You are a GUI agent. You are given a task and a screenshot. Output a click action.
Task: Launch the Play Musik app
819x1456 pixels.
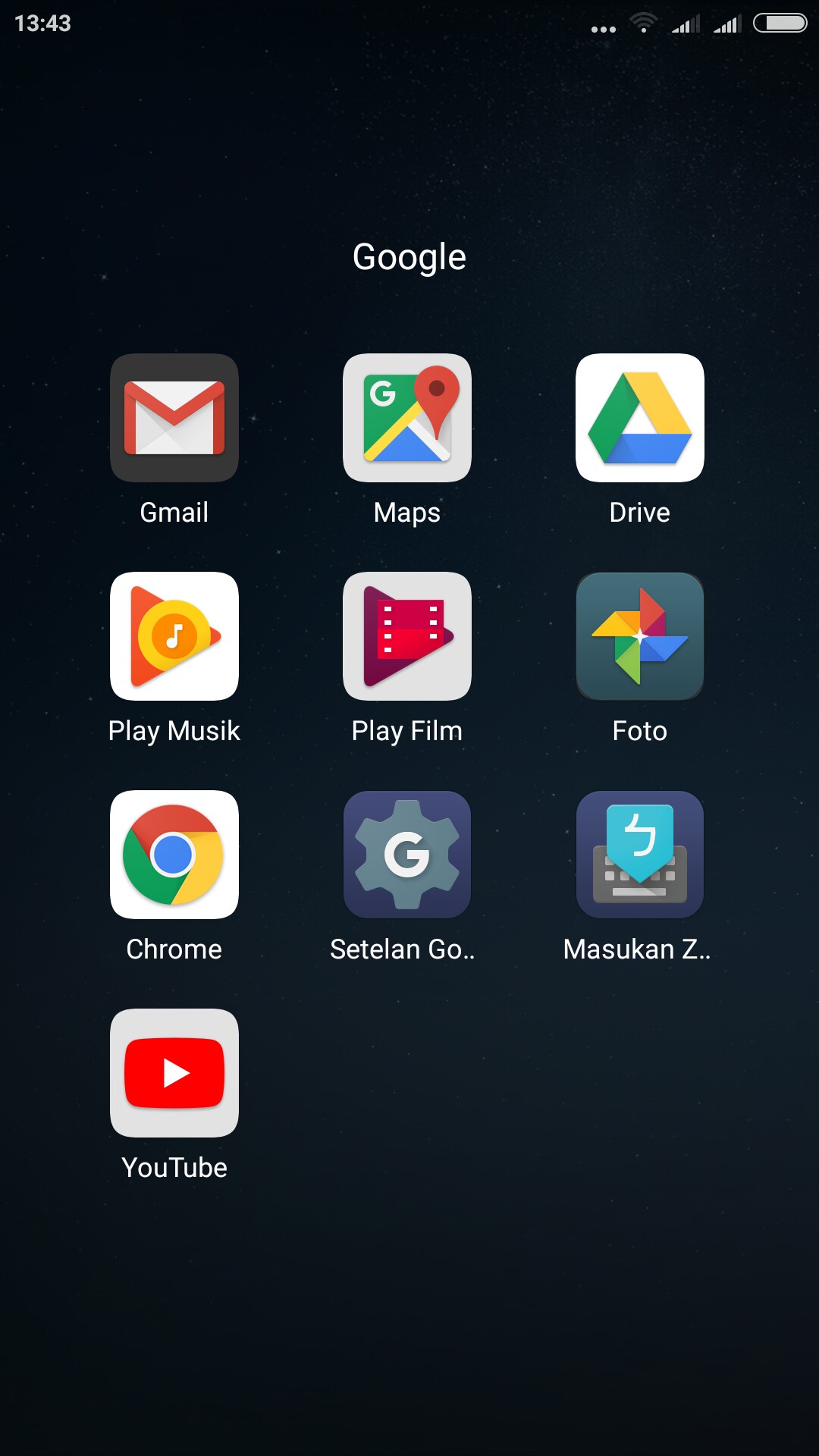tap(174, 636)
